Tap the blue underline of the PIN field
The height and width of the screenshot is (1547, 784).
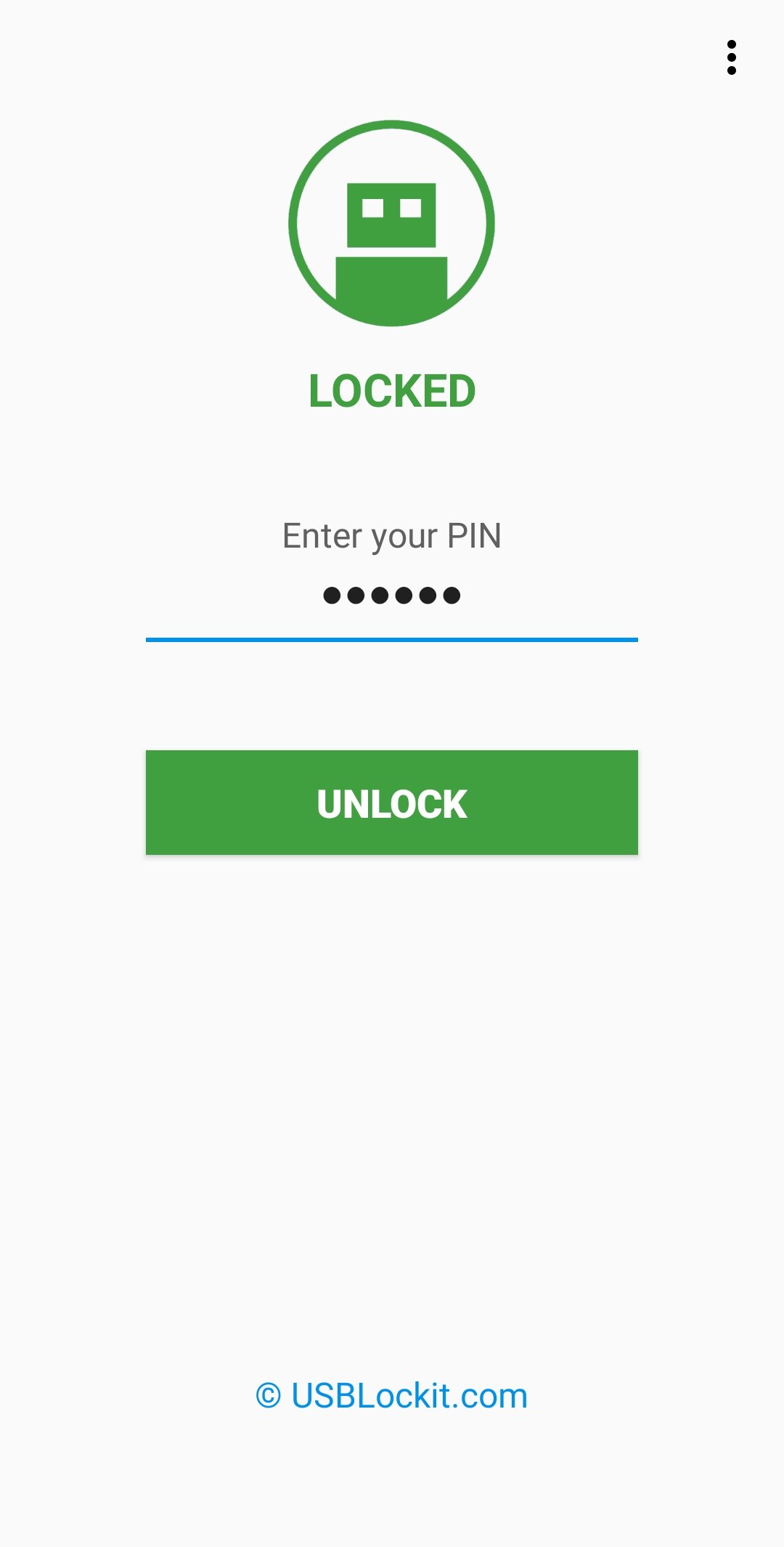pos(392,640)
